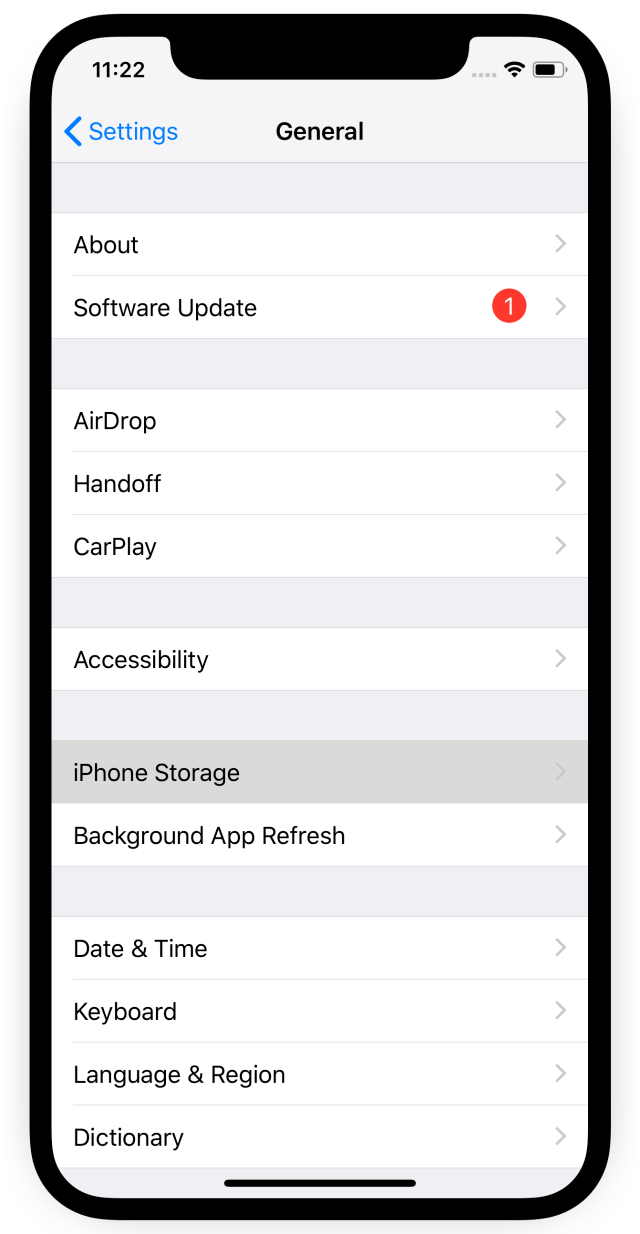Open Language & Region settings
640x1234 pixels.
320,1075
